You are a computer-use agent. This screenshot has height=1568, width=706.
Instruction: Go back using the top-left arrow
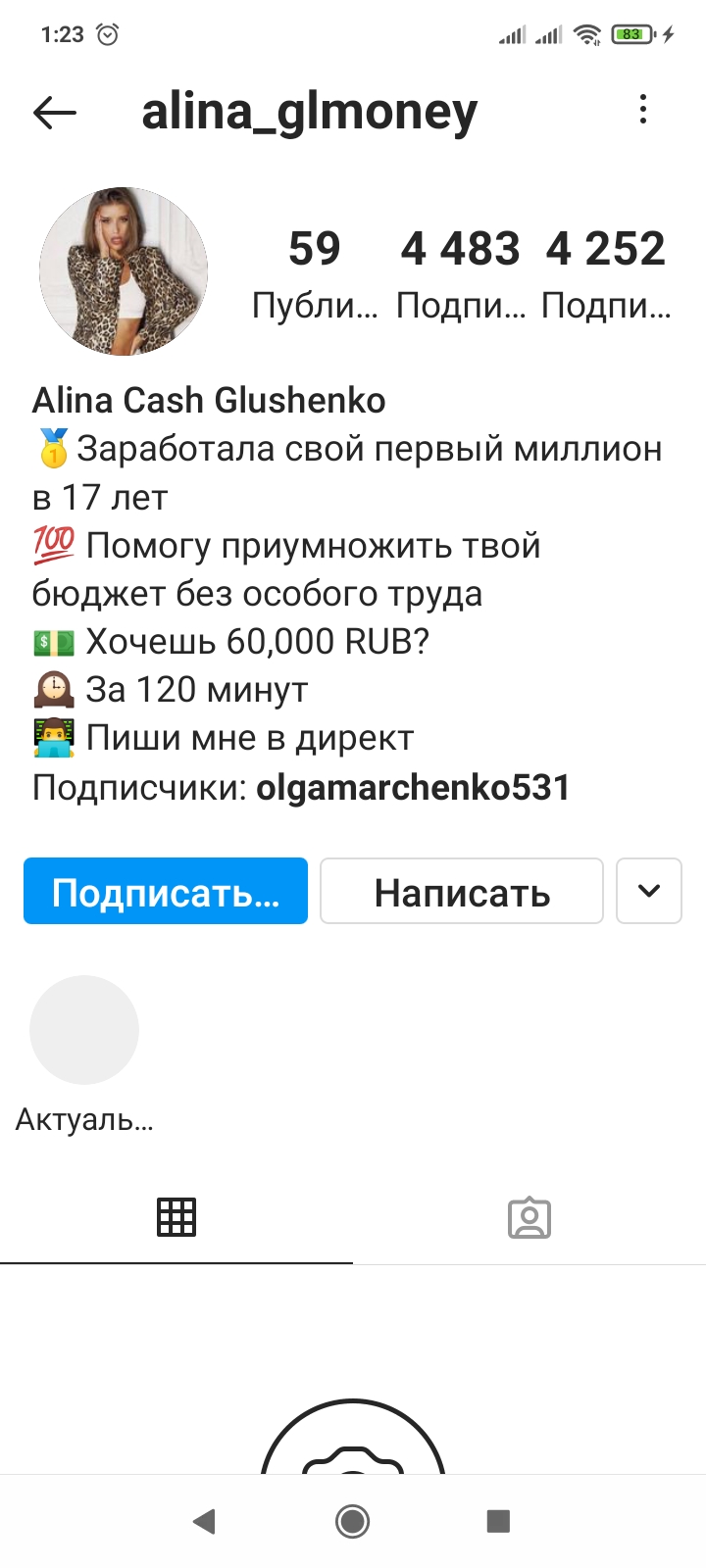pyautogui.click(x=55, y=113)
